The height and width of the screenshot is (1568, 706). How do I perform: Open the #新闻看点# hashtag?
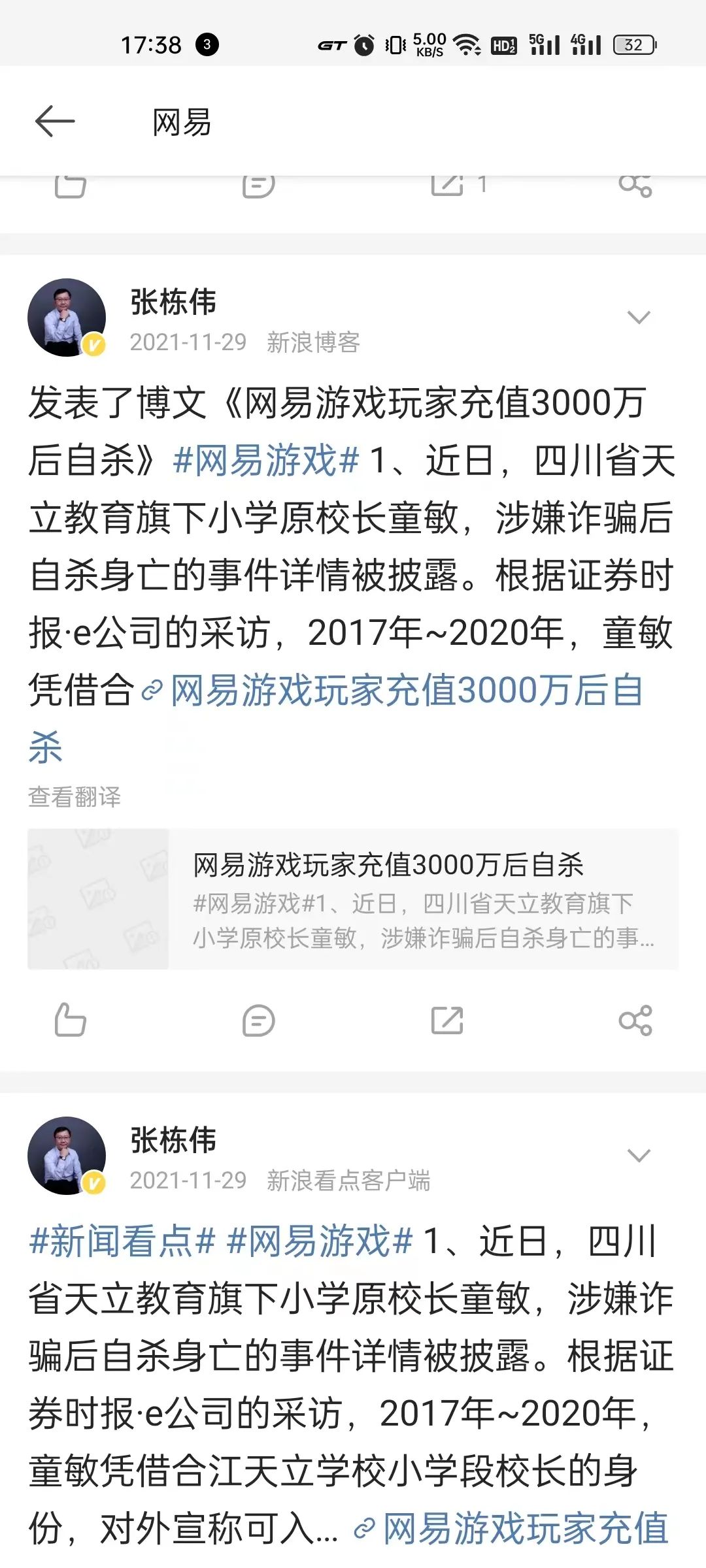coord(122,1241)
